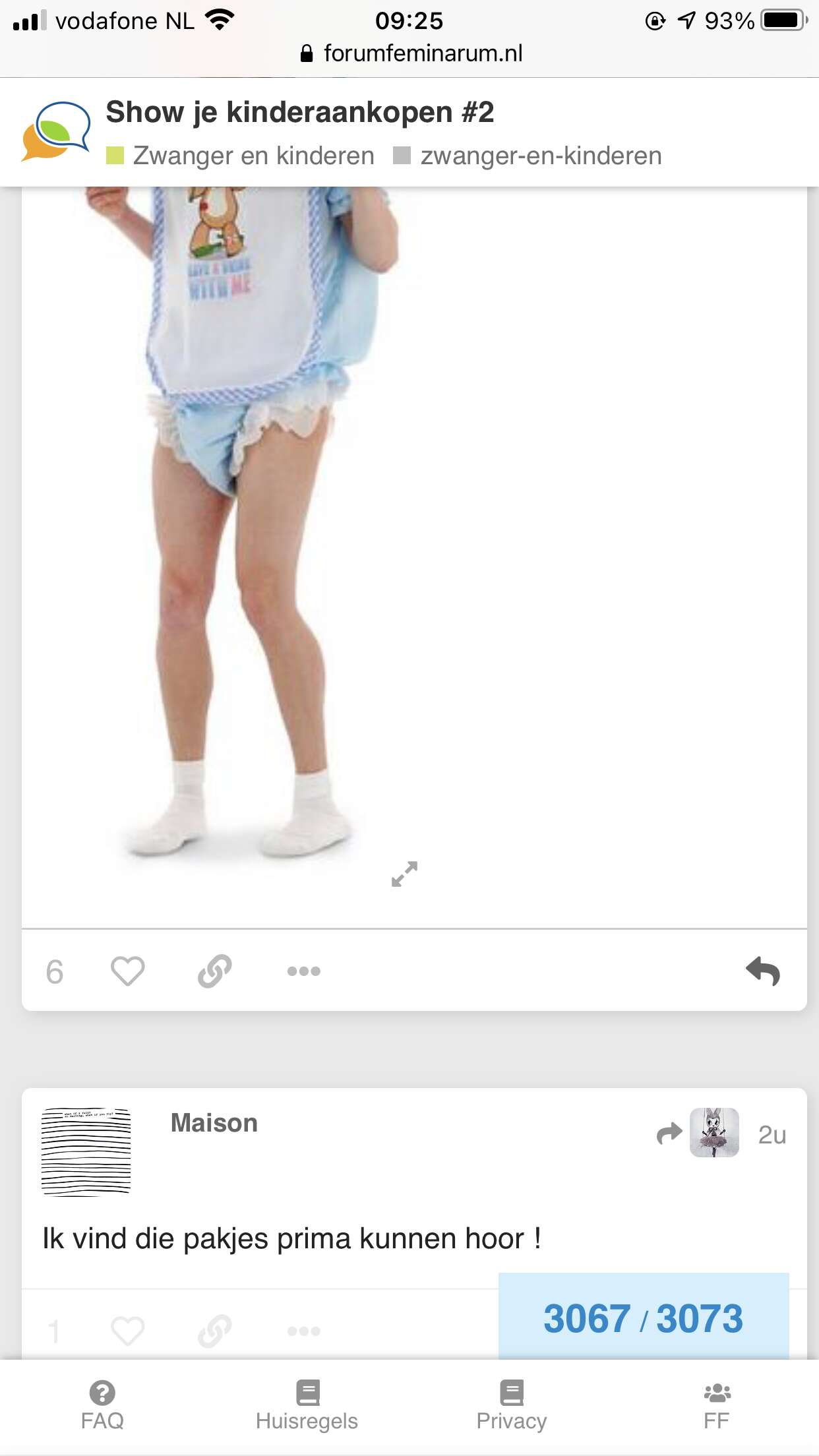Open more options on post with 6 likes
Screen dimensions: 819x1456
304,971
